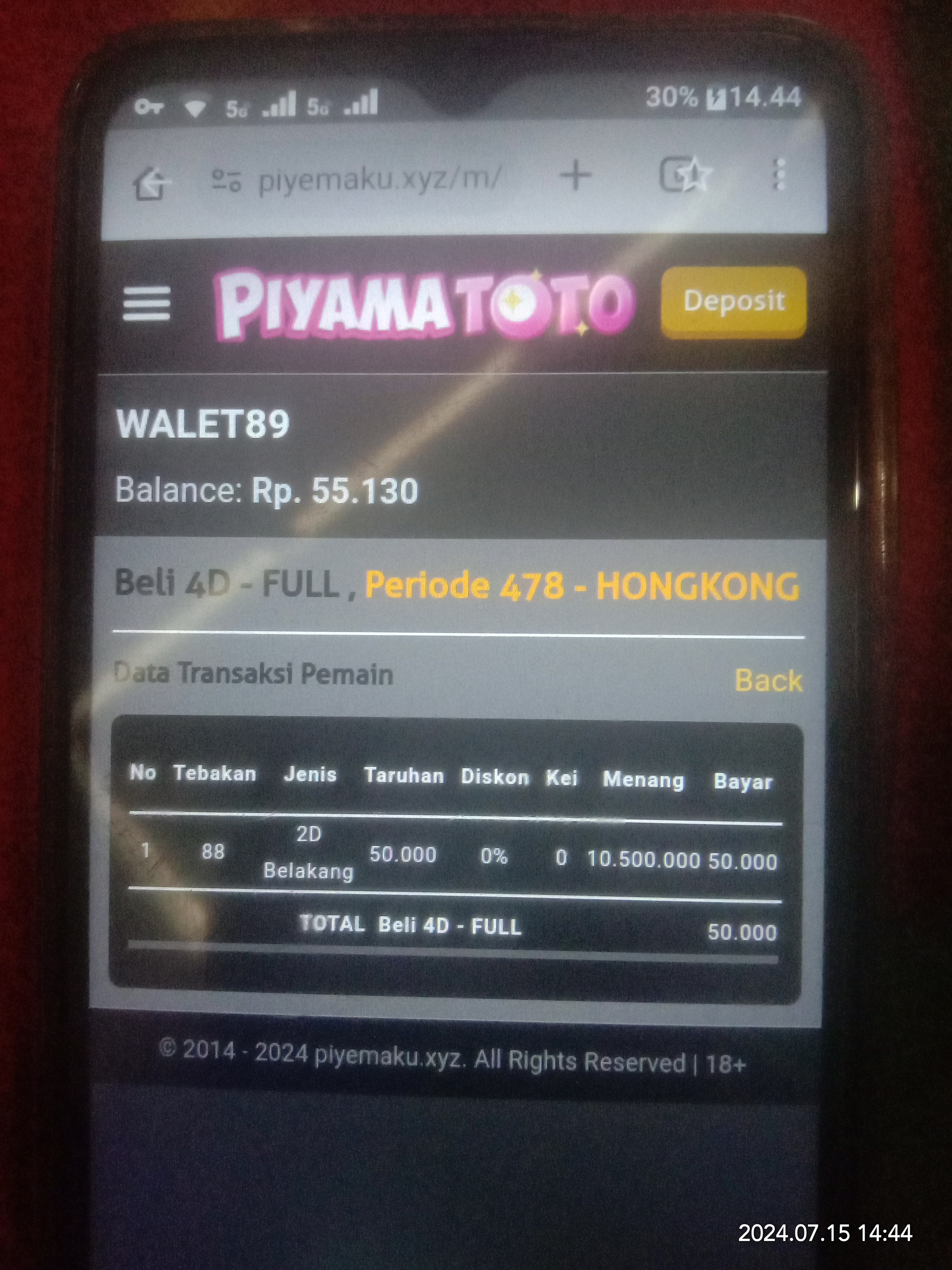The width and height of the screenshot is (952, 1270).
Task: Open the tab switcher
Action: click(x=683, y=175)
